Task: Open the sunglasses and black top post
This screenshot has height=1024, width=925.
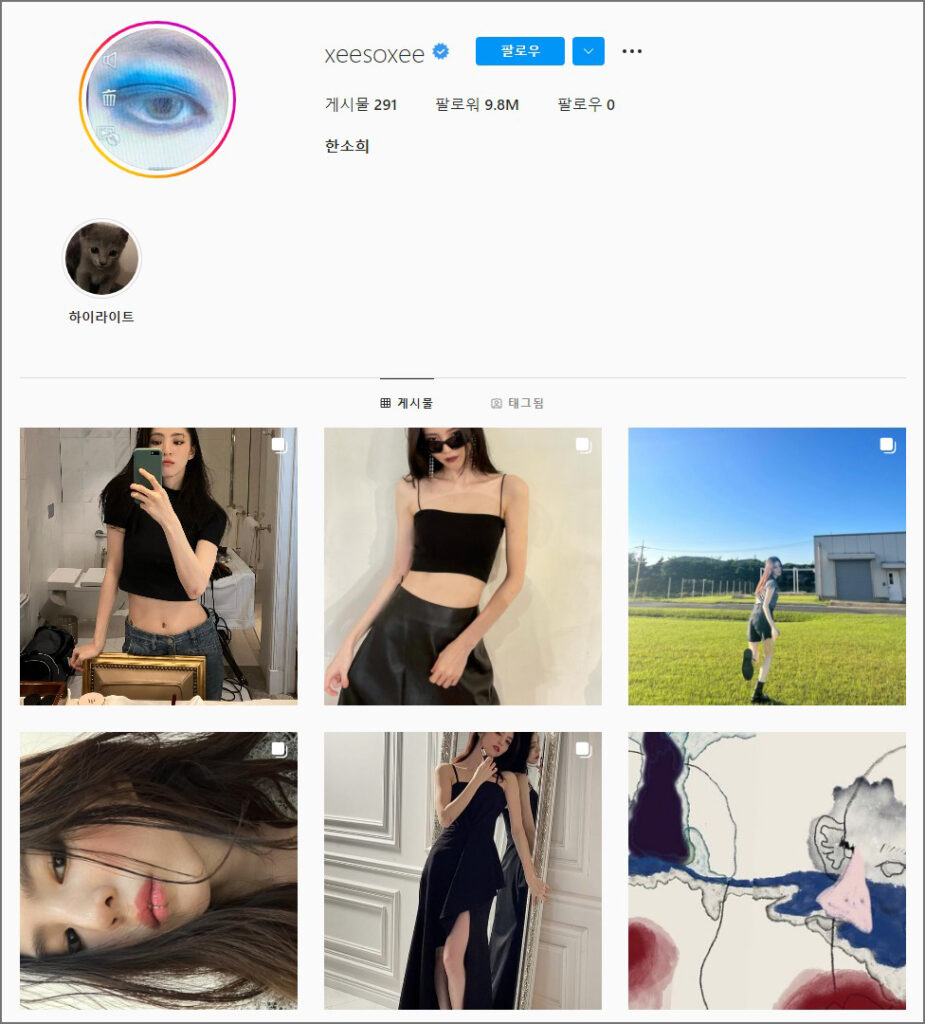Action: (462, 566)
